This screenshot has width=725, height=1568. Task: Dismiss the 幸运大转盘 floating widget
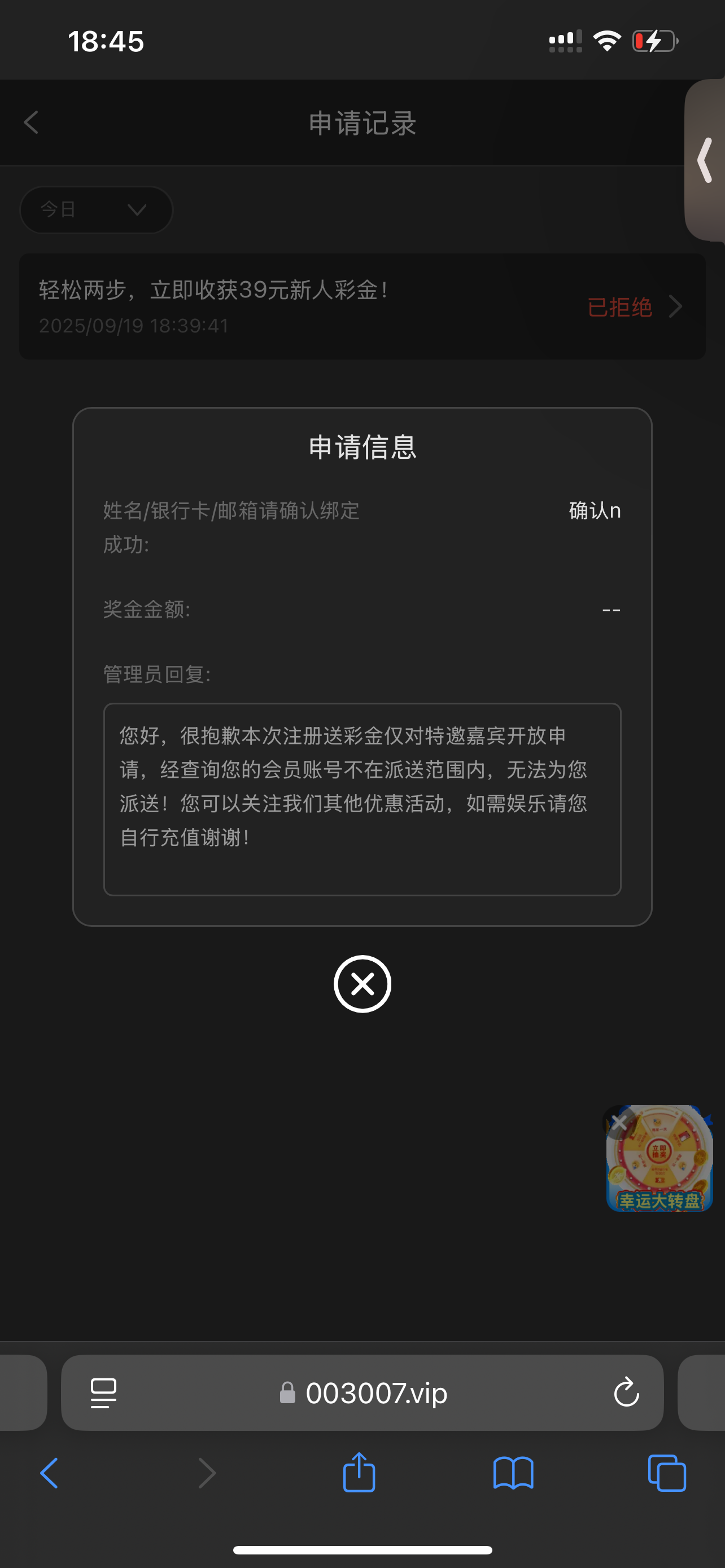pyautogui.click(x=619, y=1122)
